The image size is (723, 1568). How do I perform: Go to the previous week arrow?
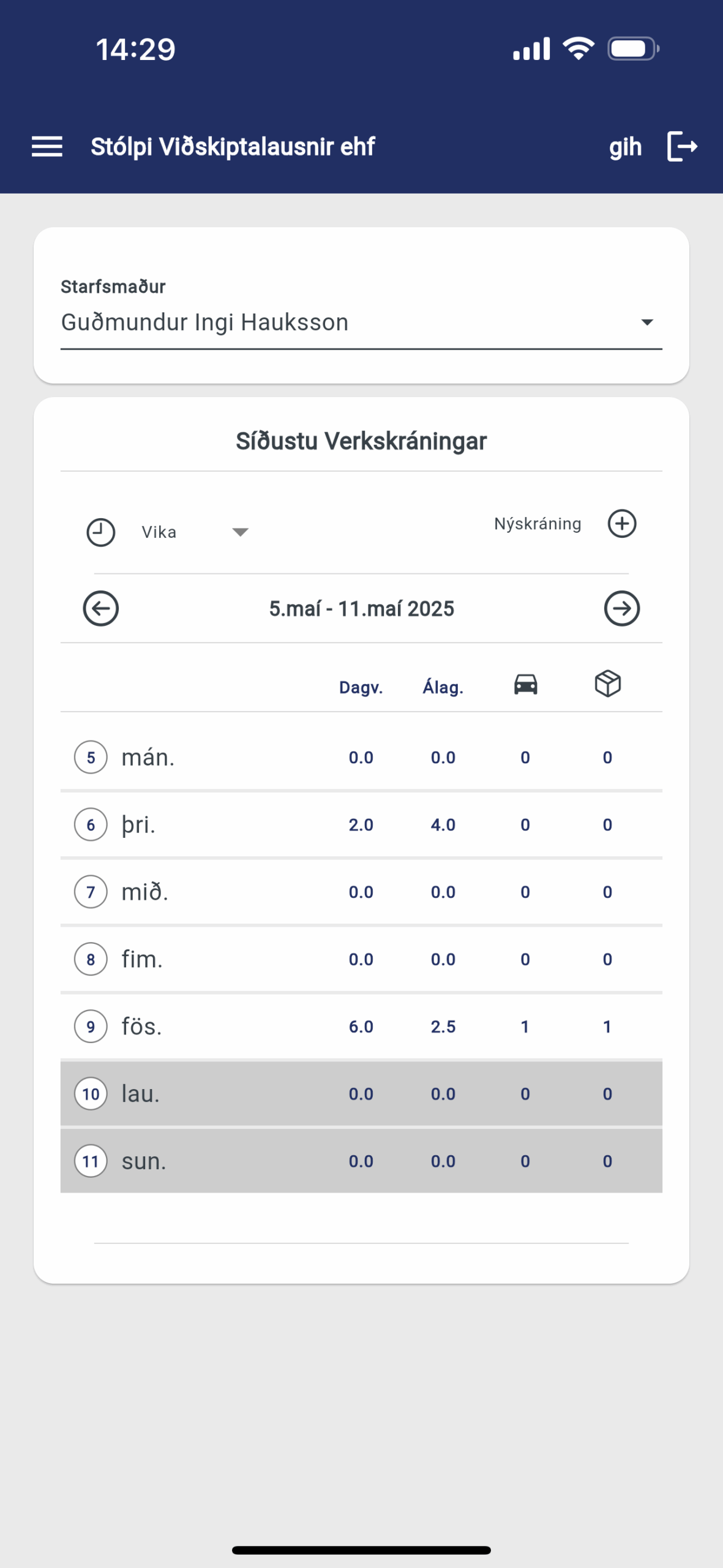click(101, 608)
